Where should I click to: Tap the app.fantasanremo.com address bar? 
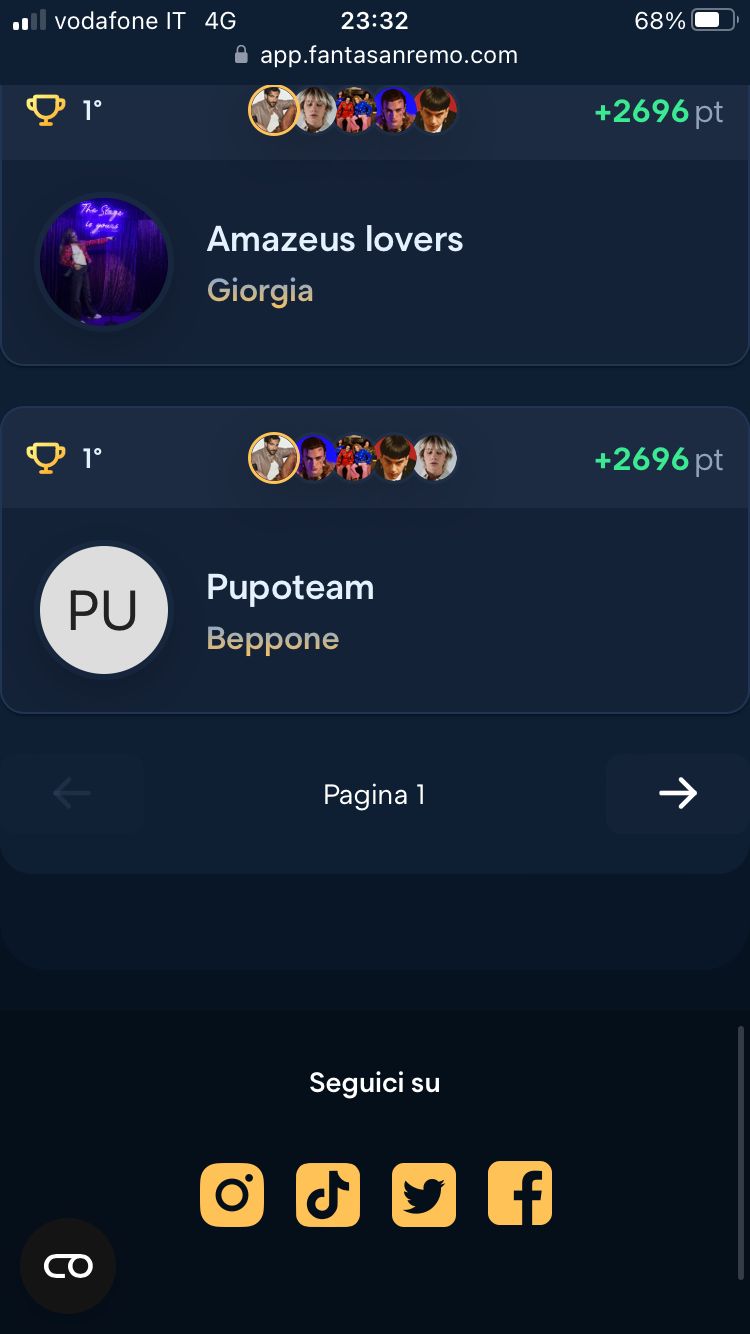[375, 55]
